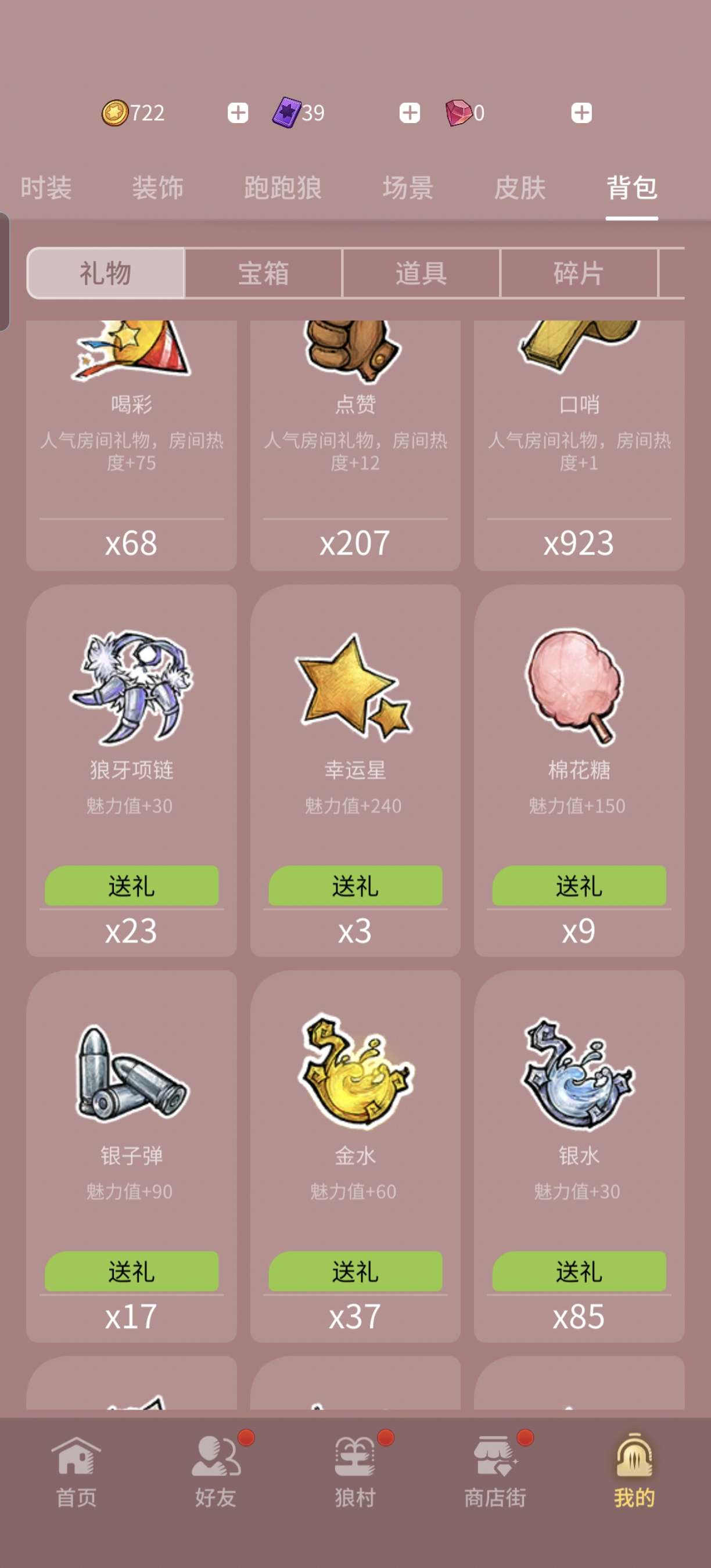Switch to the 道具 segment

tap(421, 274)
